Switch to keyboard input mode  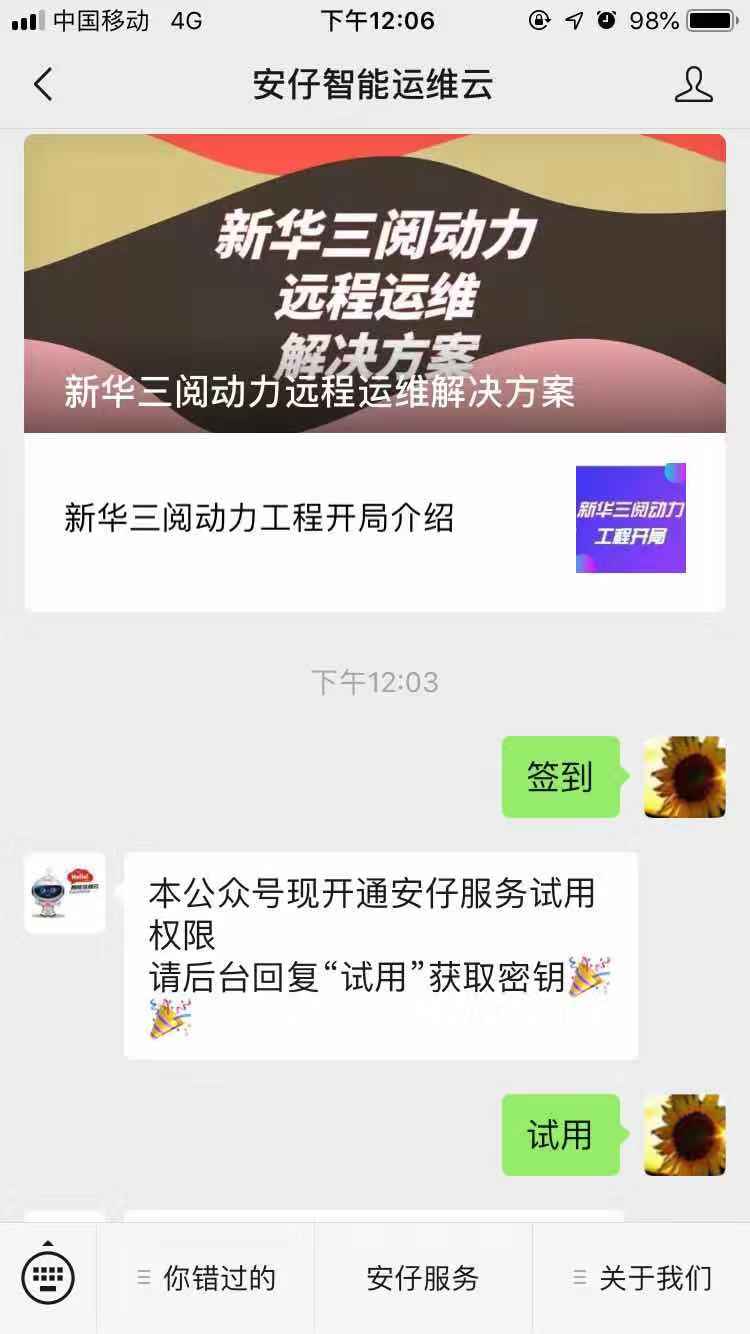[x=48, y=1277]
